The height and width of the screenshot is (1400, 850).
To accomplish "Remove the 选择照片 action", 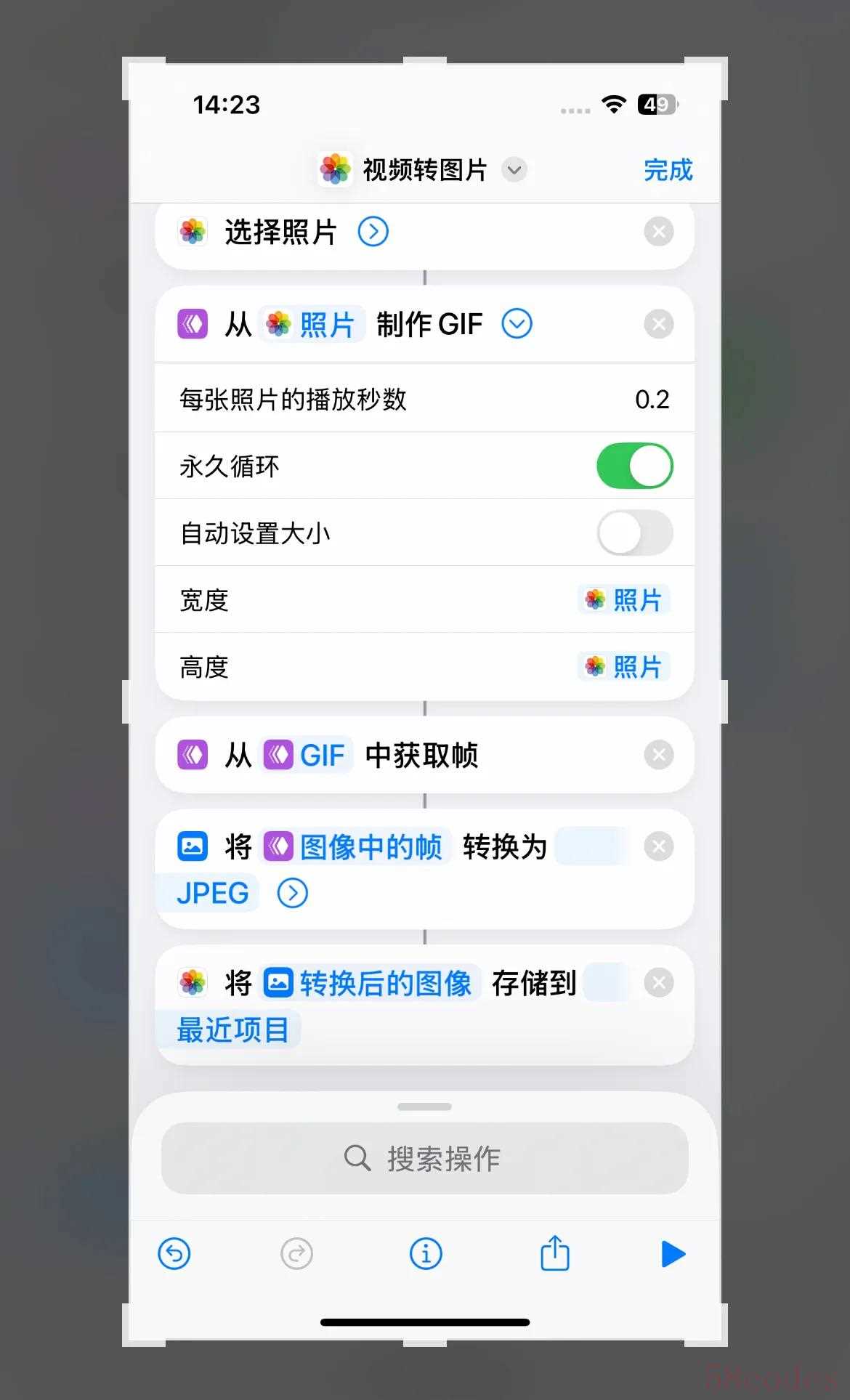I will 658,232.
